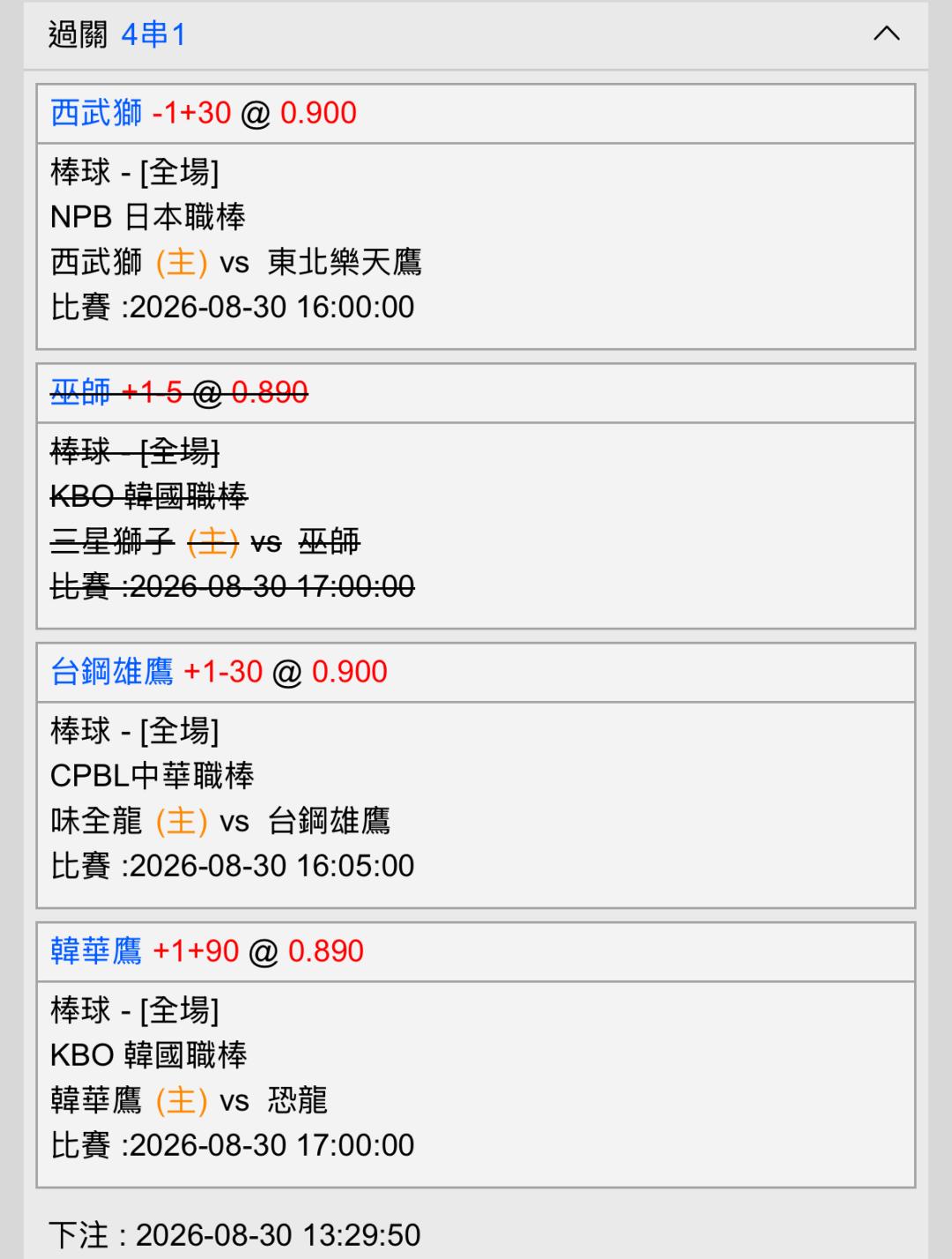Collapse the 過關 4串1 parlay section
952x1259 pixels.
(x=886, y=34)
